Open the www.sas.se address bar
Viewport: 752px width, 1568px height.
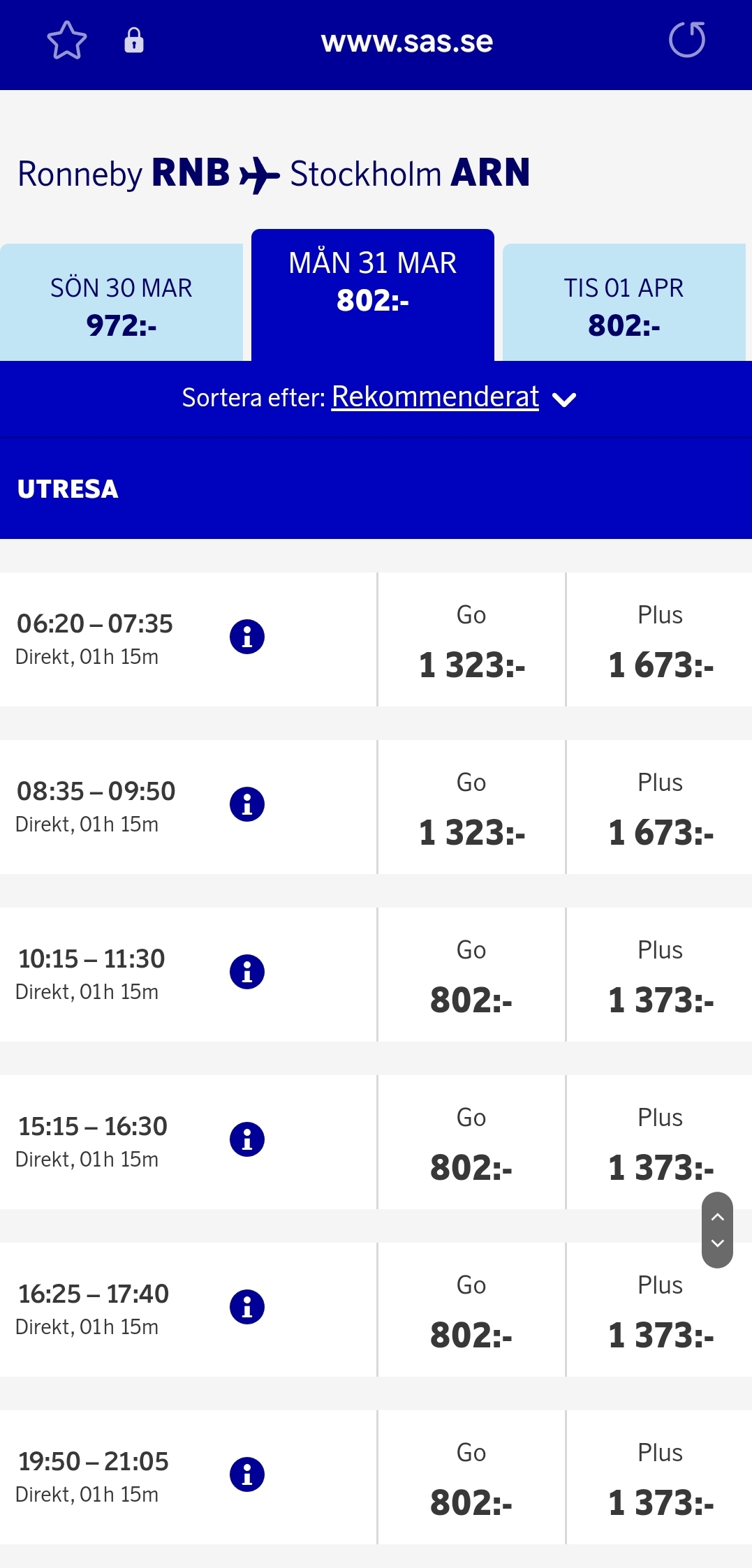pos(406,42)
